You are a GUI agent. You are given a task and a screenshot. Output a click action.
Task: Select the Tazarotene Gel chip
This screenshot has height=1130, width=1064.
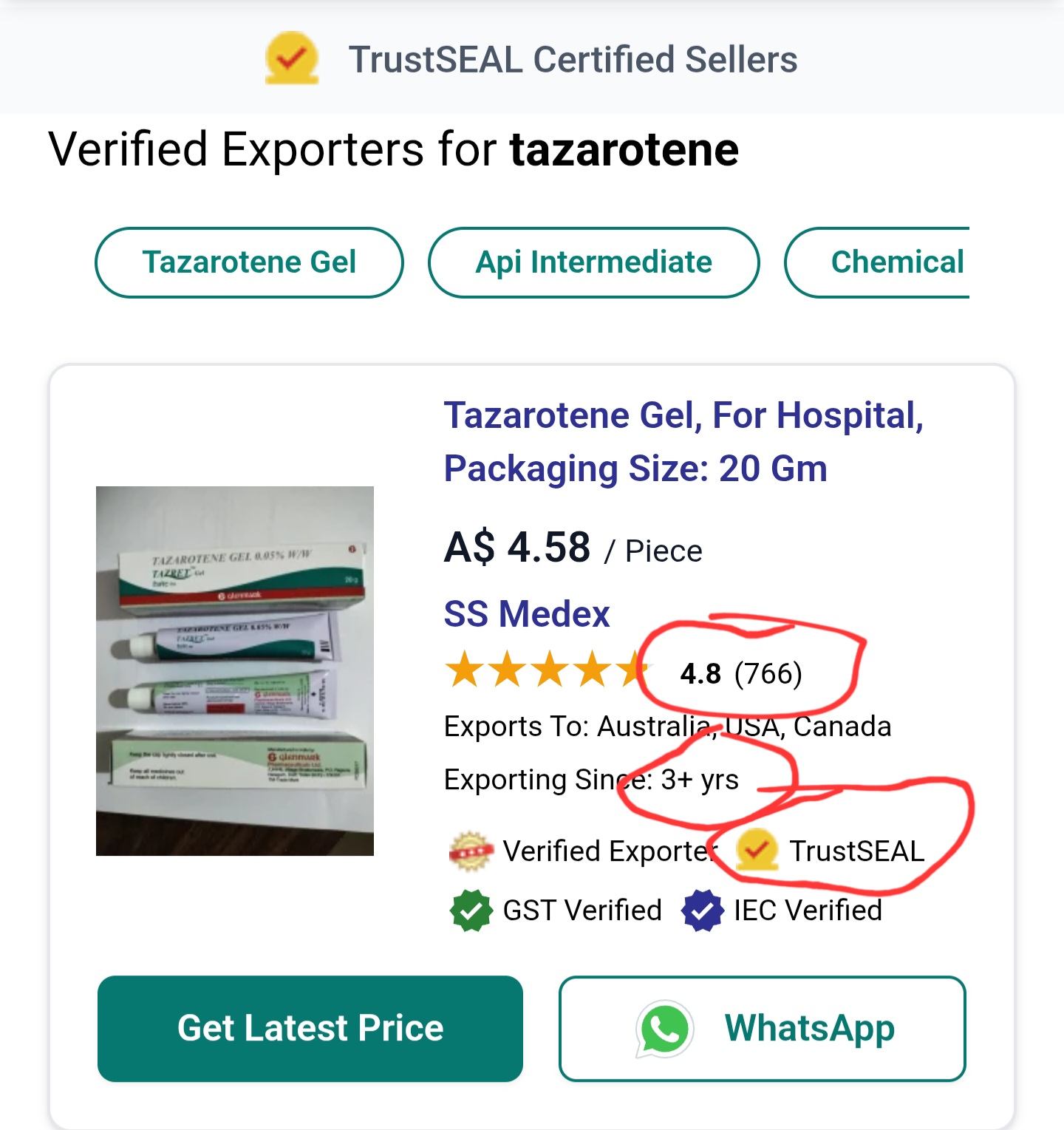pos(249,262)
